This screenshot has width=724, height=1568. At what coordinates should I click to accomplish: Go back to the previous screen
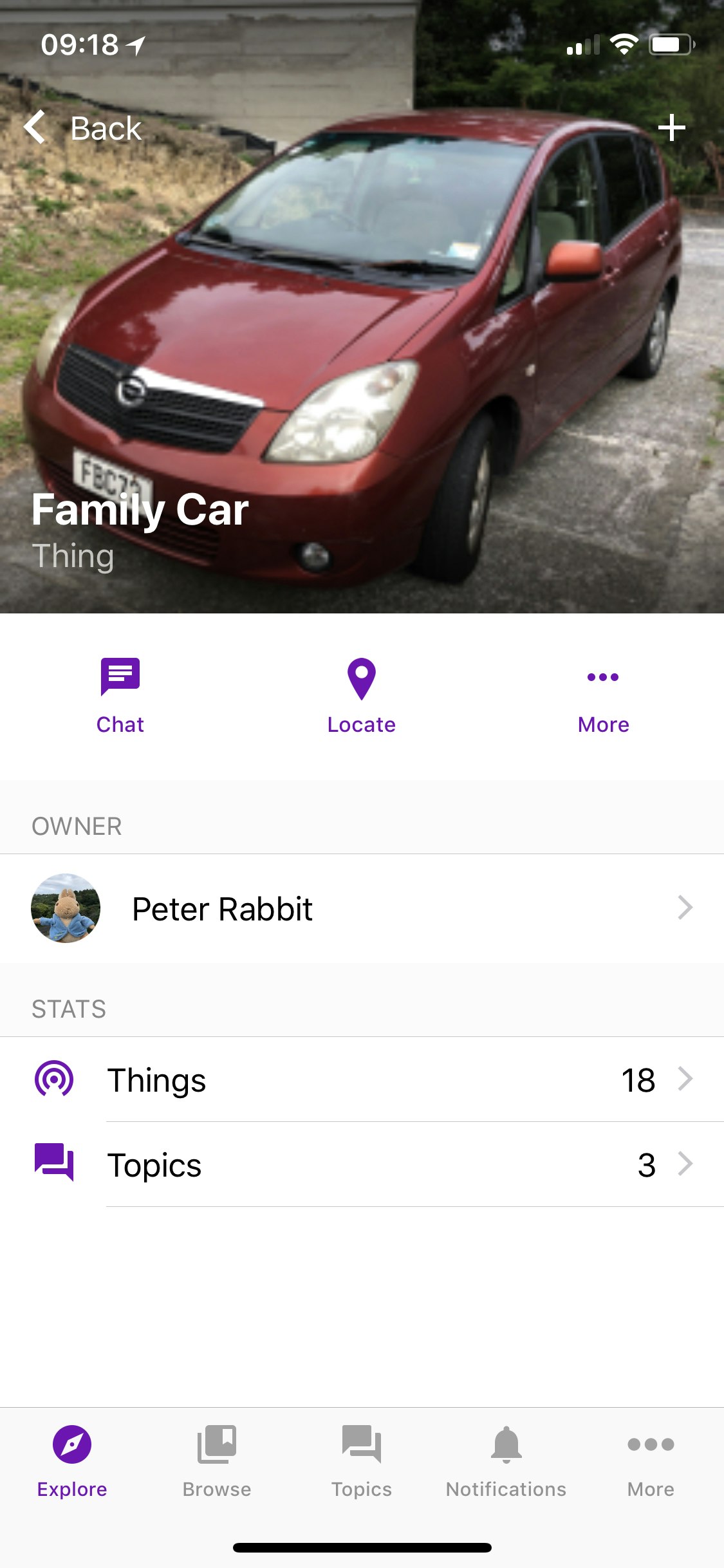pyautogui.click(x=82, y=128)
